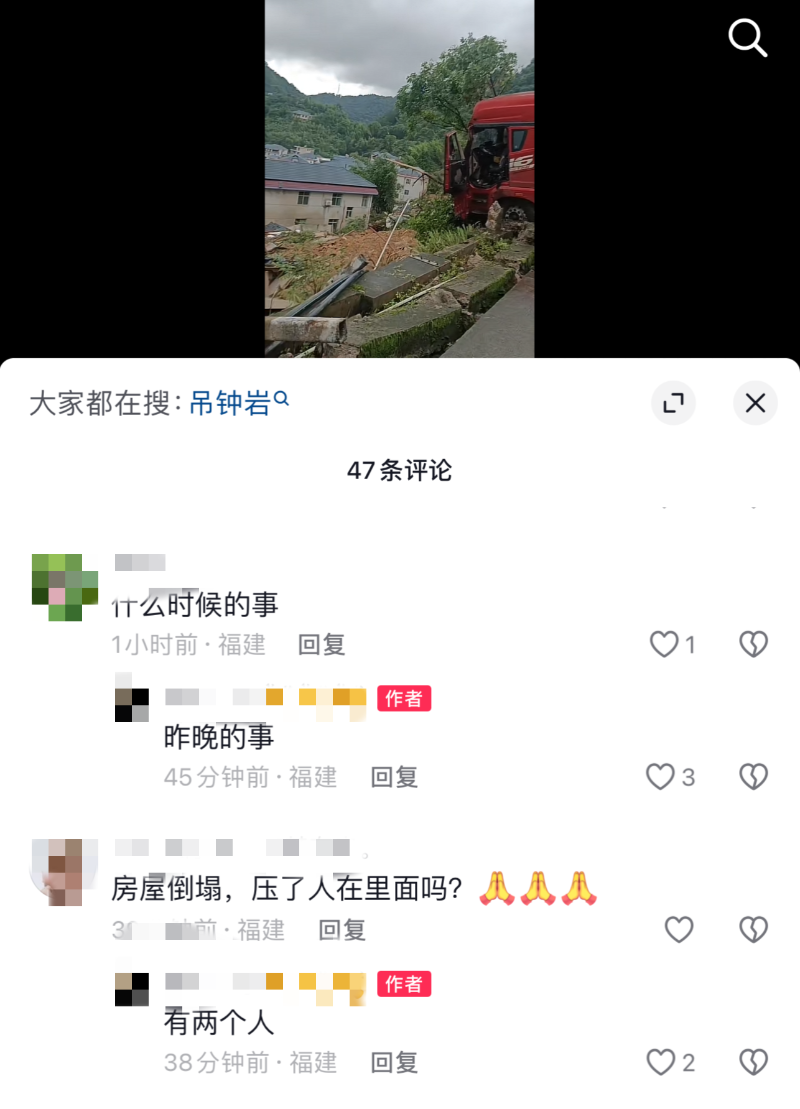Reply to the author's comment 昨晚的事

click(394, 777)
